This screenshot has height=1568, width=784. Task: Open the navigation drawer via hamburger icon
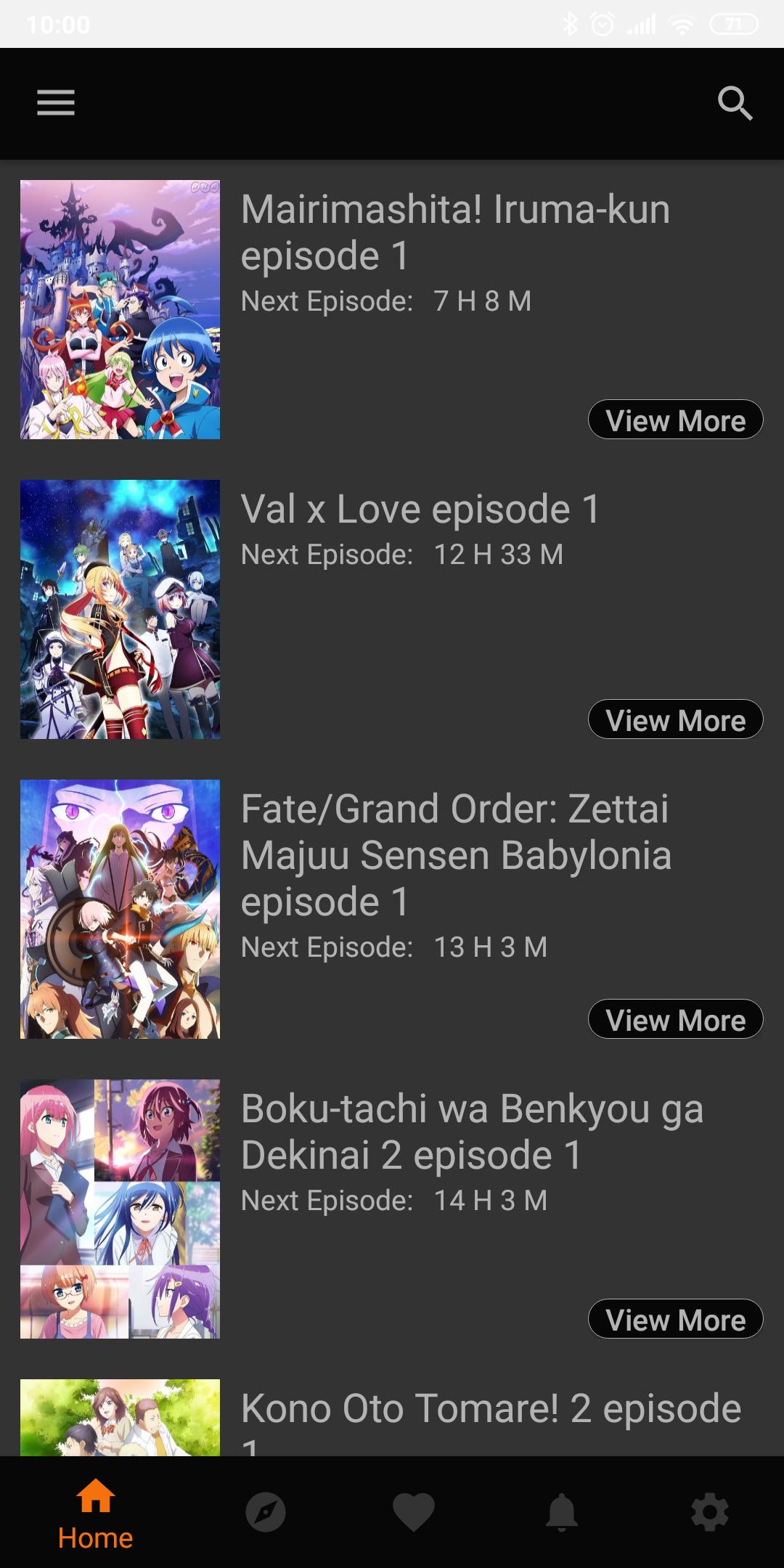pyautogui.click(x=55, y=103)
